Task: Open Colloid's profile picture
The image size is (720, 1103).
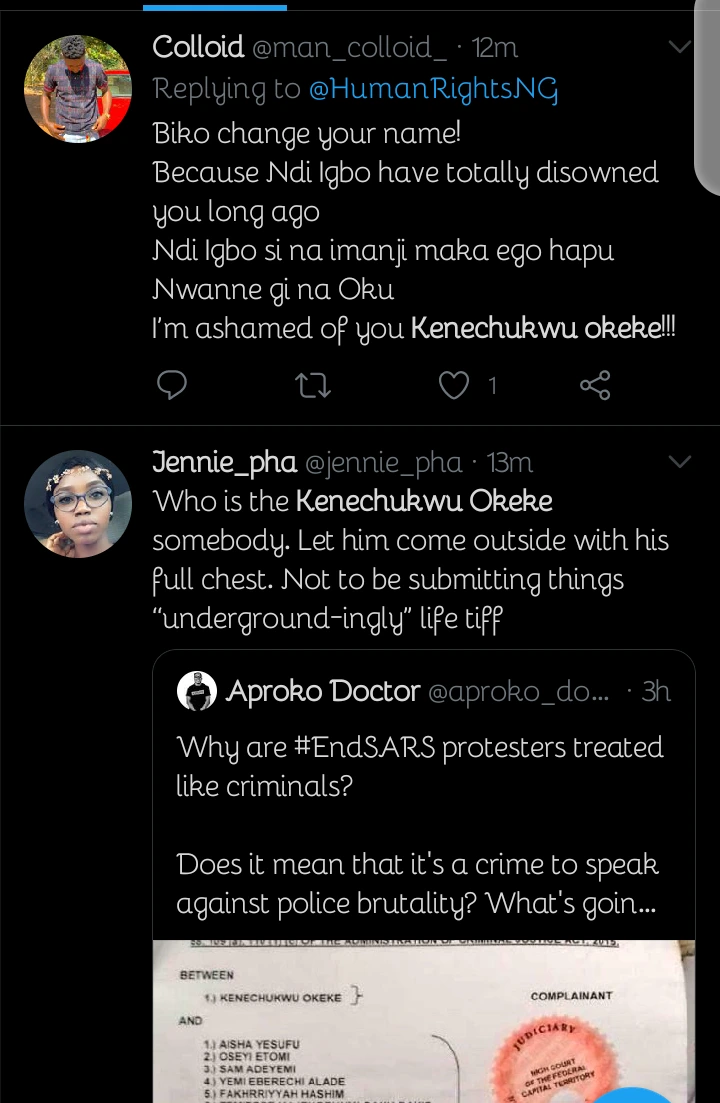Action: 78,89
